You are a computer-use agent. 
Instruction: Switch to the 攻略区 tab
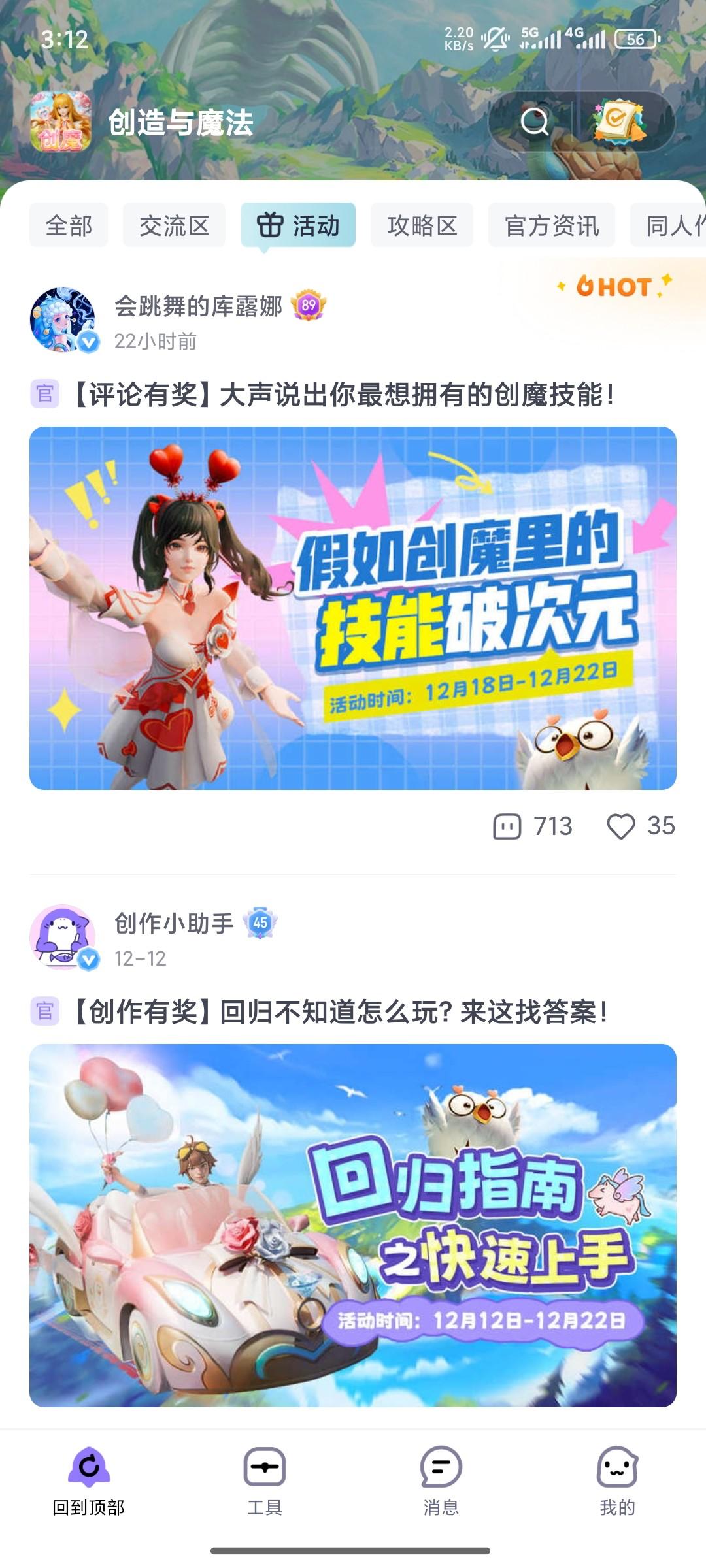click(421, 224)
